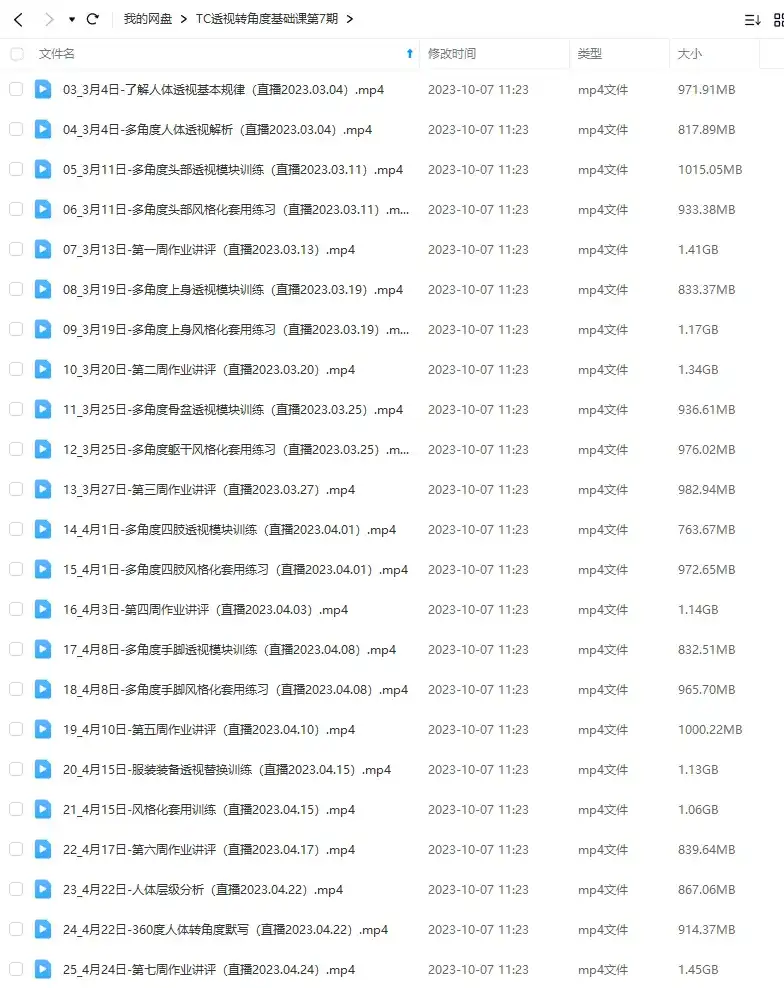Open 20_4月15日-服装装备透视替换训练 video

pyautogui.click(x=226, y=770)
